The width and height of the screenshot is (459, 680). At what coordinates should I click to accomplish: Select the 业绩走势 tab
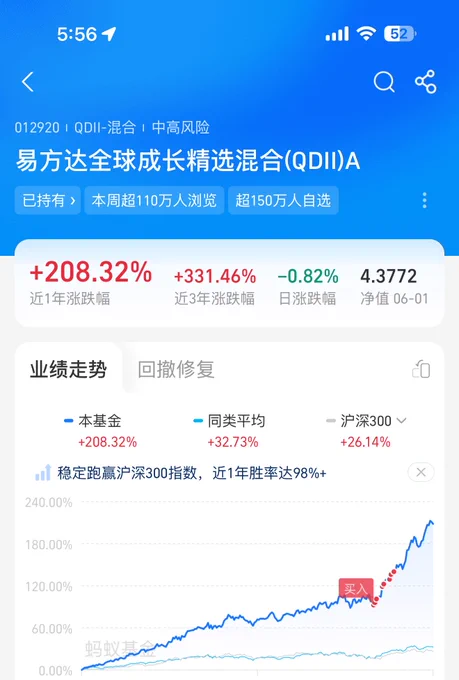[68, 369]
